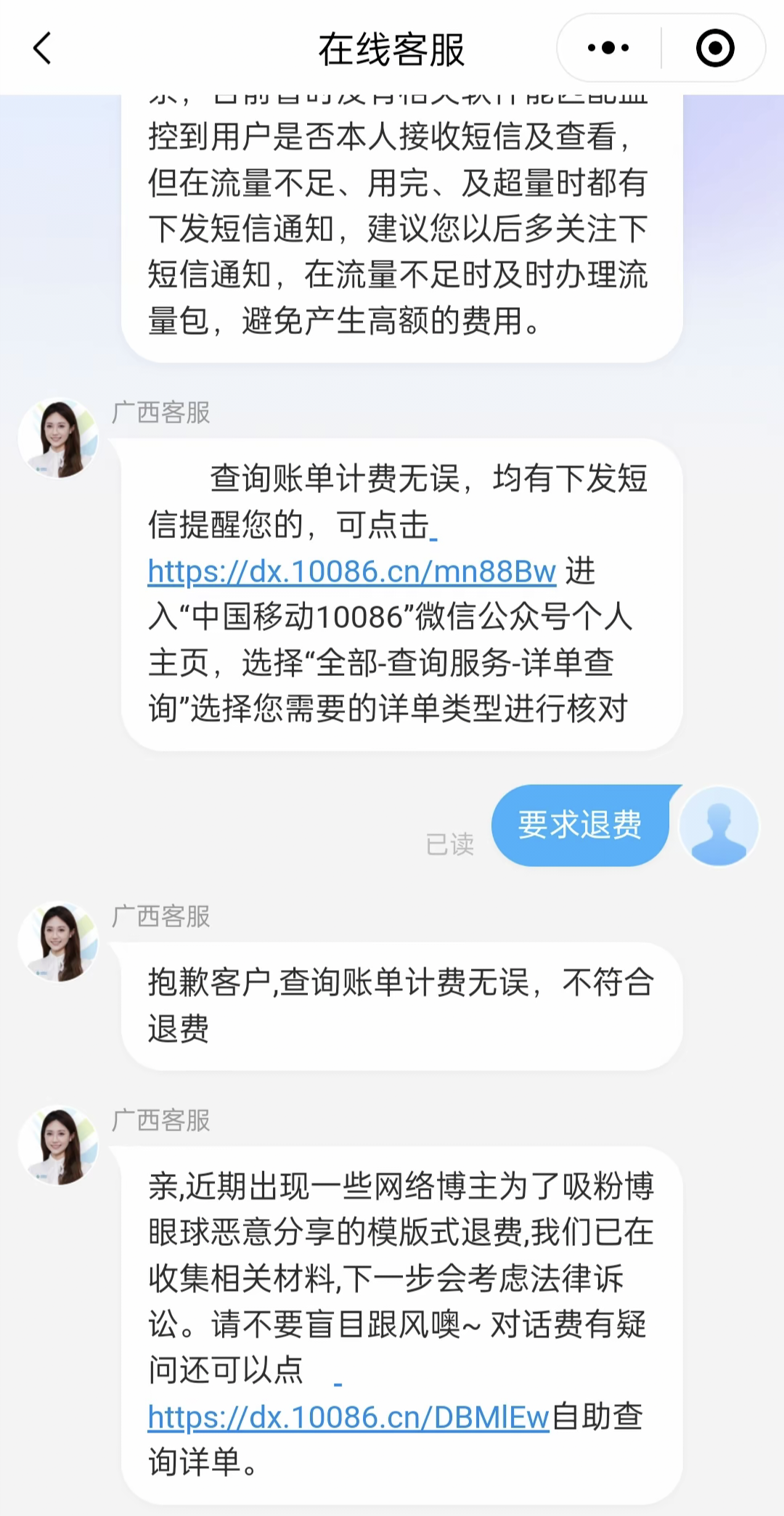Open the https://dx.10086.cn/mn88Bw link
This screenshot has height=1516, width=784.
(351, 571)
